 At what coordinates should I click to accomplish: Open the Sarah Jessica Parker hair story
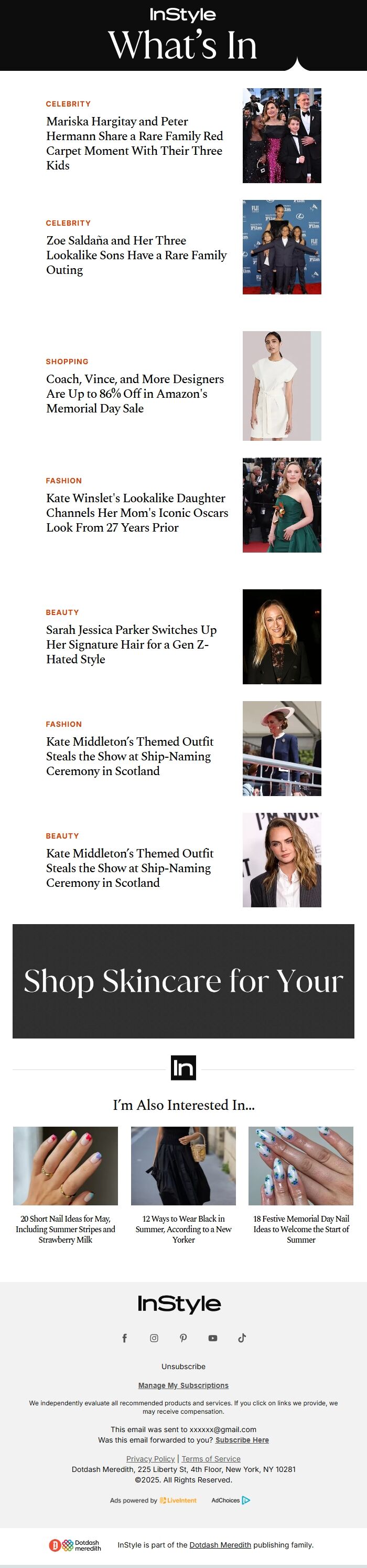[132, 644]
